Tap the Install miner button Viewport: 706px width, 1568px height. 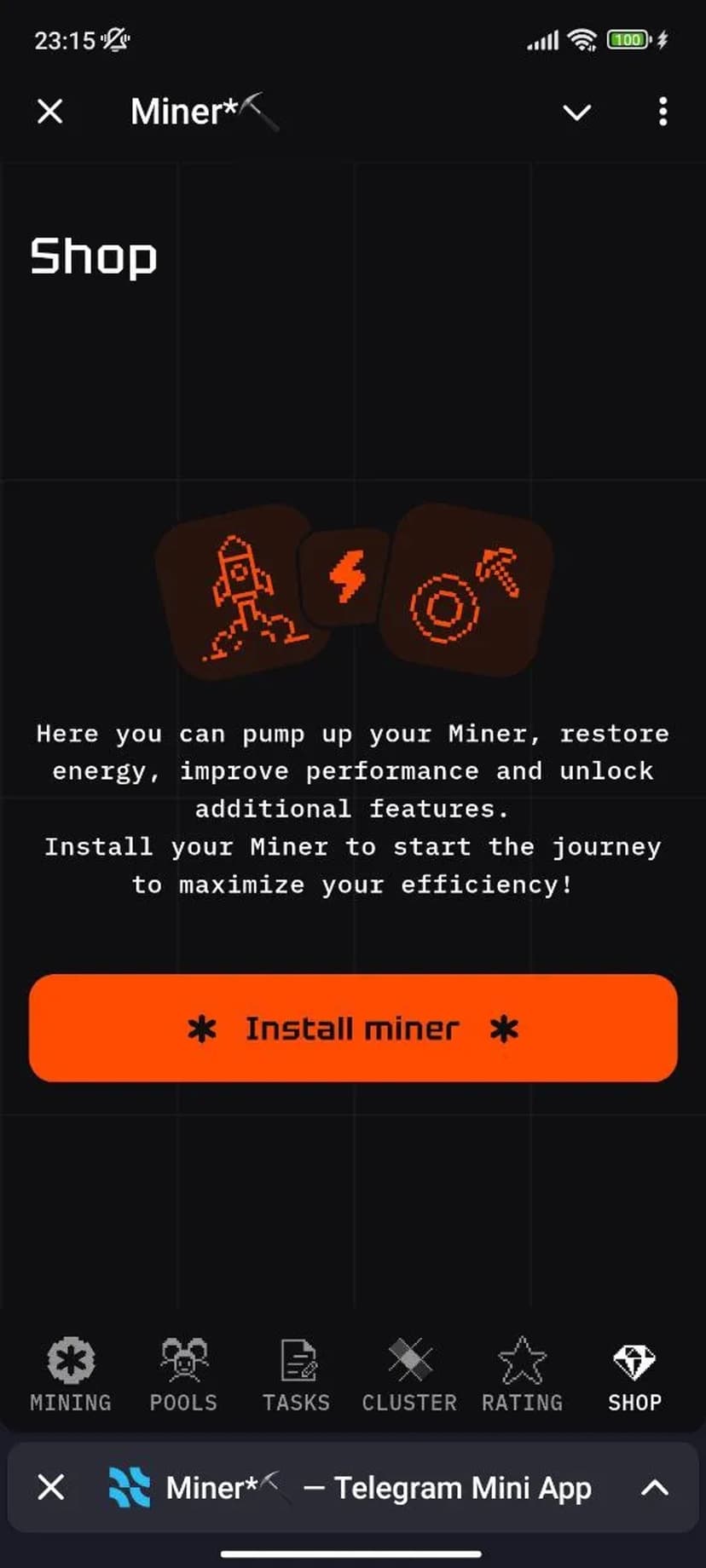[353, 1029]
